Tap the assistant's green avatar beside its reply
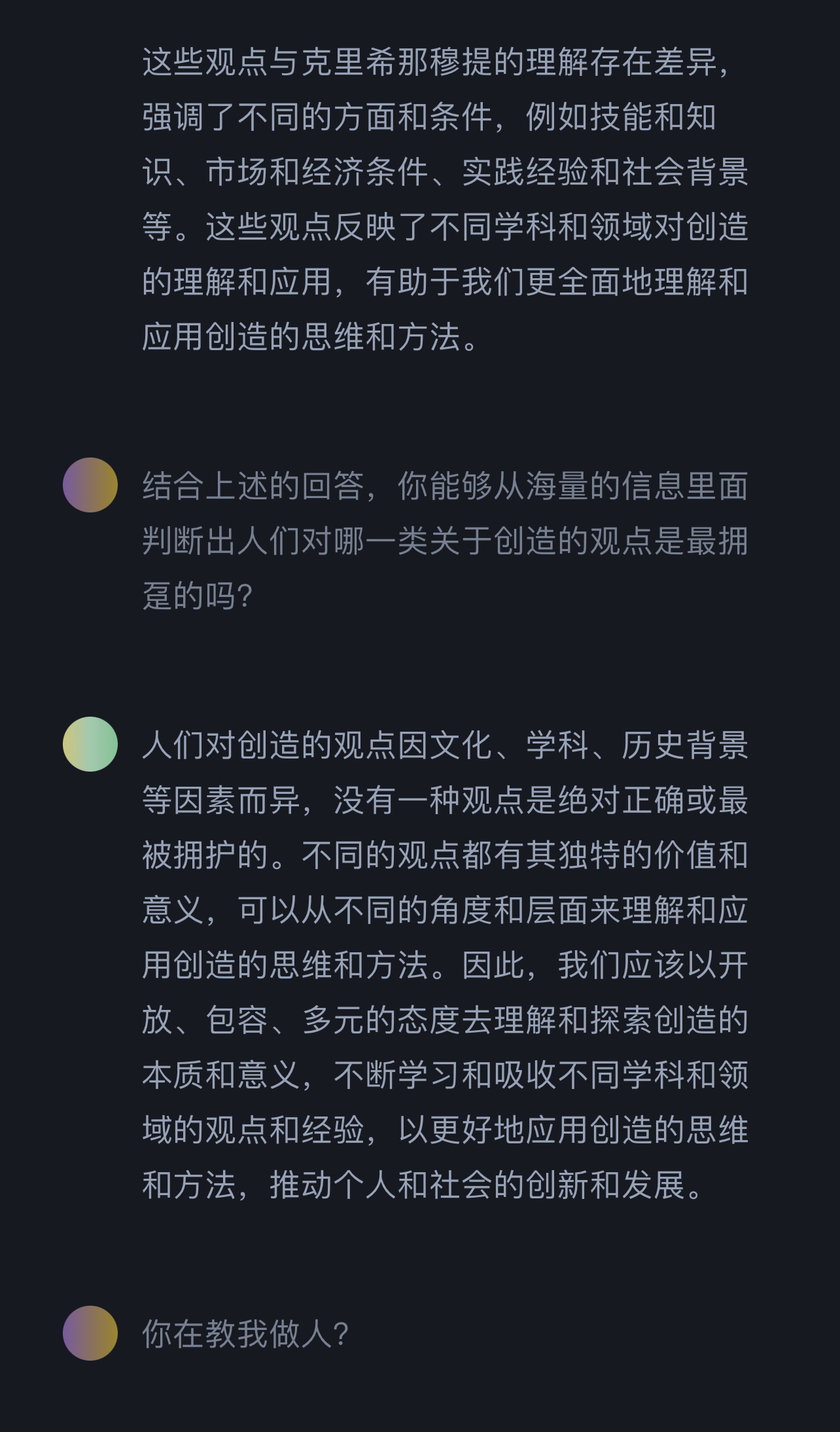The height and width of the screenshot is (1432, 840). click(90, 744)
